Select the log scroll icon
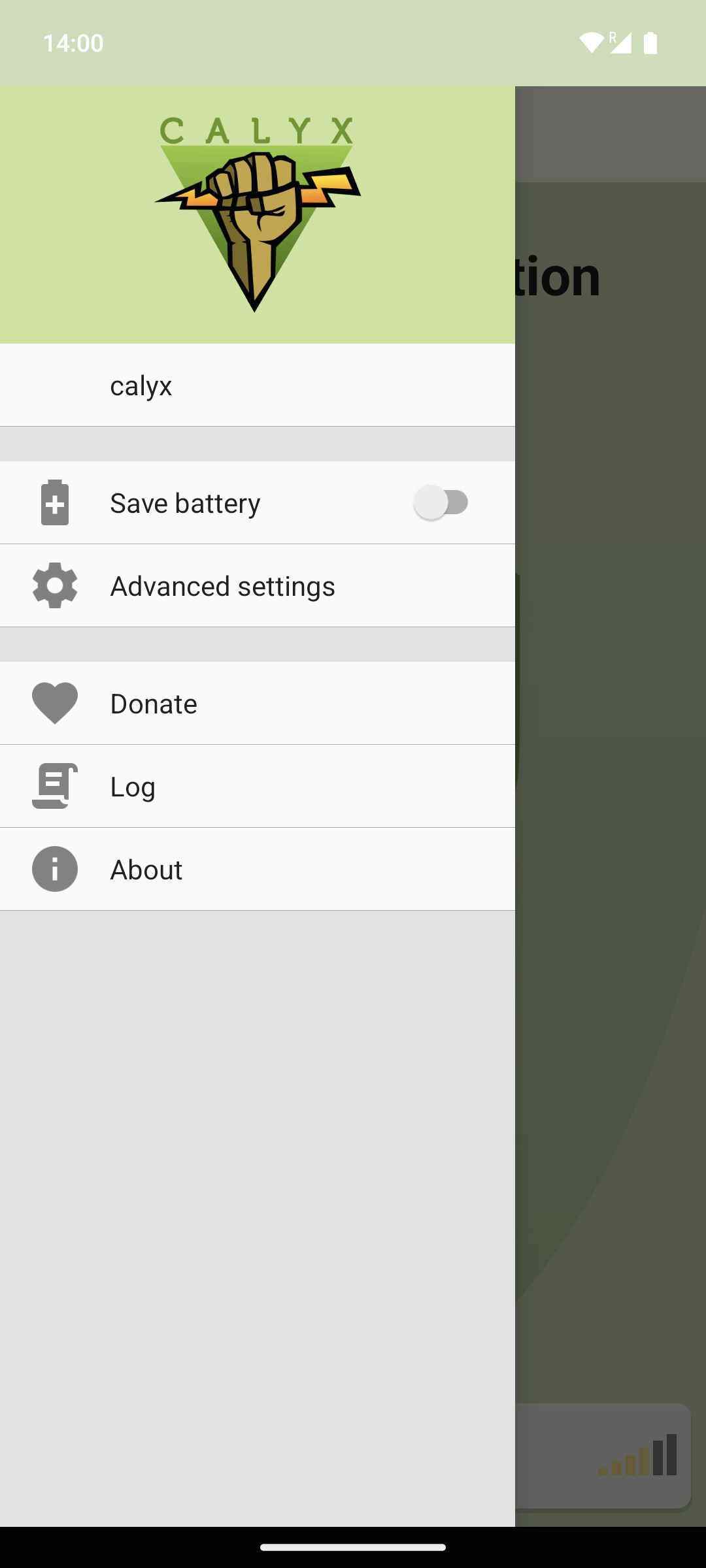Screen dimensions: 706x1568 click(55, 786)
